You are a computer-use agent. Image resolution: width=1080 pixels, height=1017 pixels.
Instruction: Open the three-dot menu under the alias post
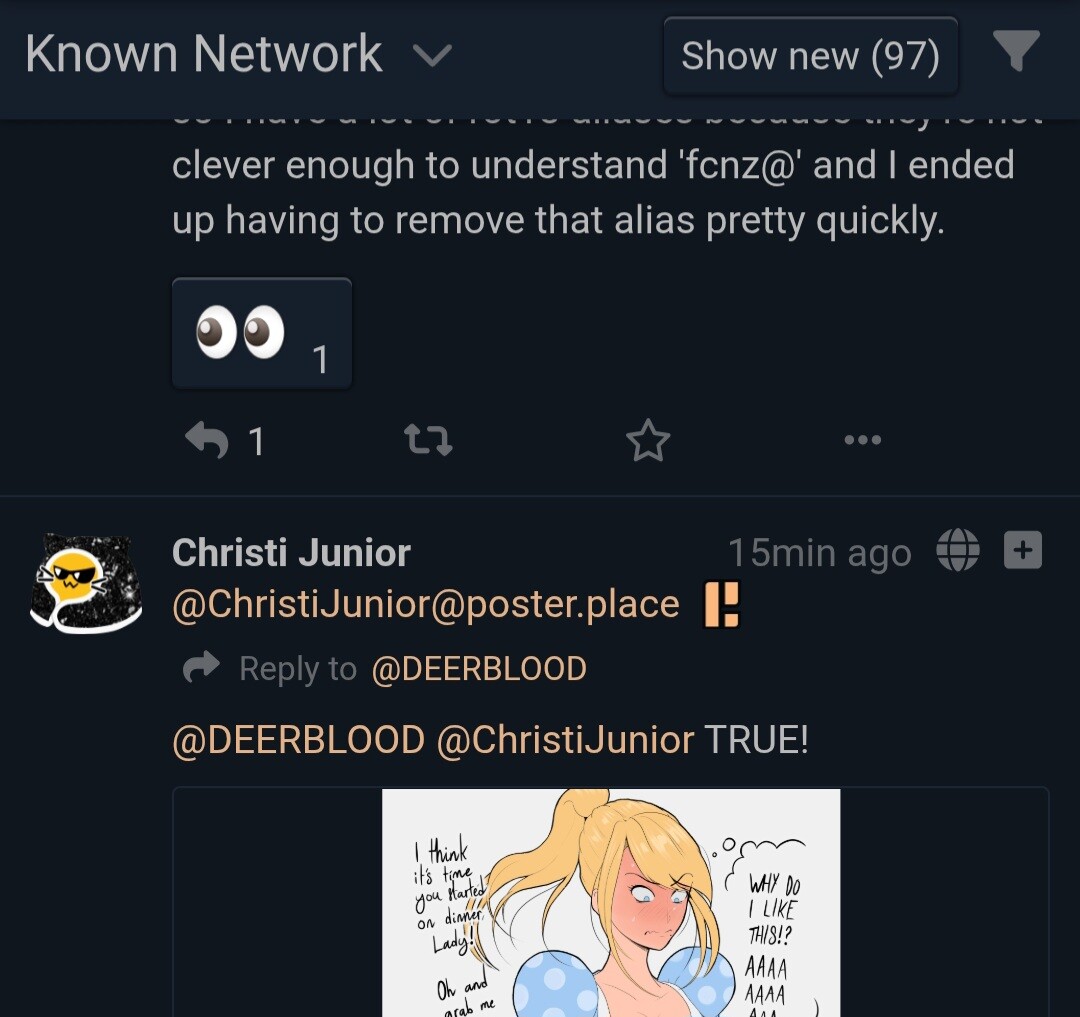(x=862, y=440)
